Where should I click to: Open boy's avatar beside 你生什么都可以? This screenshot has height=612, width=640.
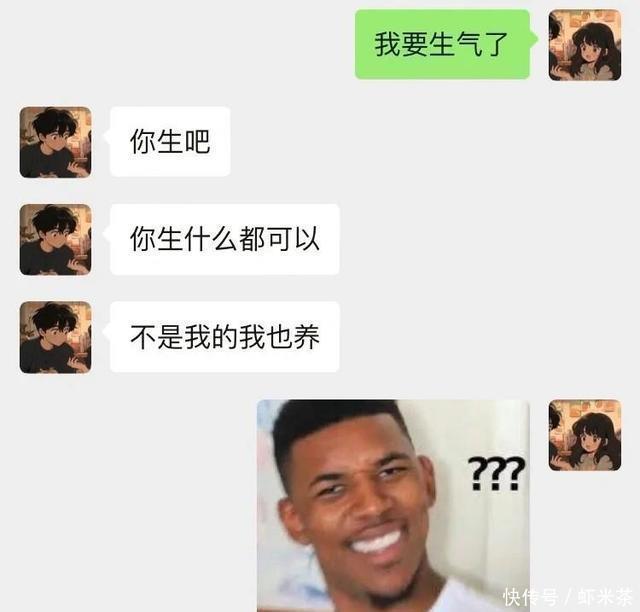coord(55,239)
